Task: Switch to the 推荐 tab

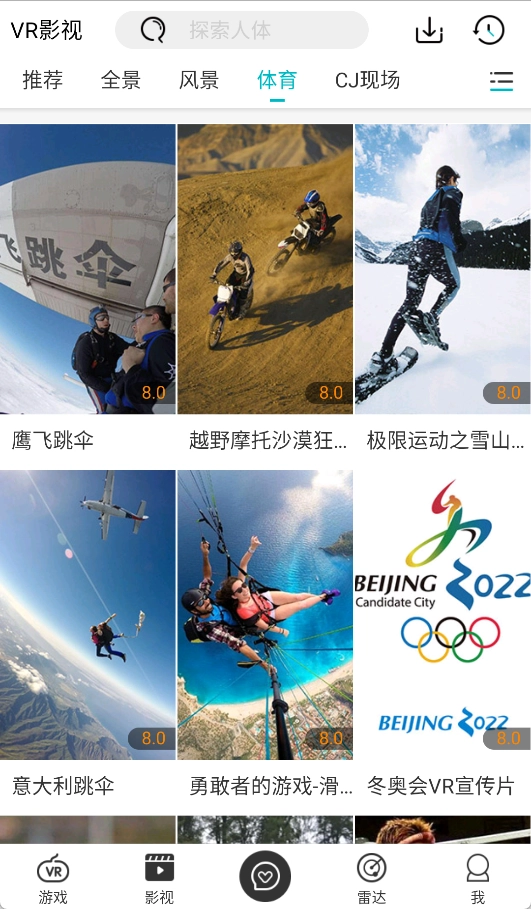Action: click(42, 80)
